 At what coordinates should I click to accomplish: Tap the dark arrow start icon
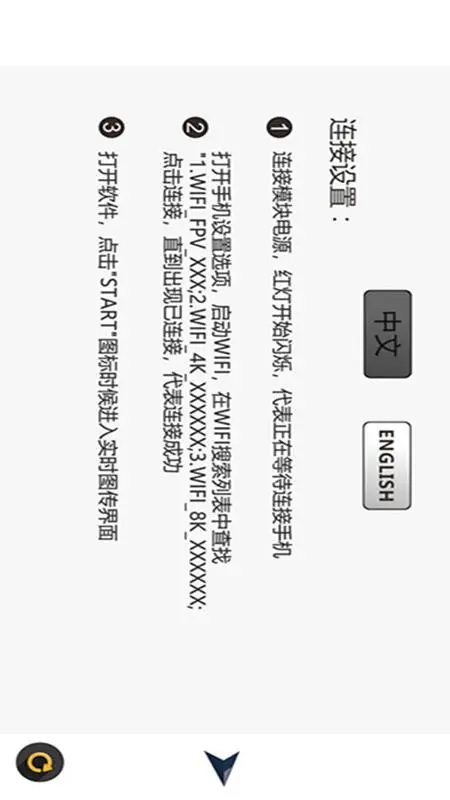(222, 767)
